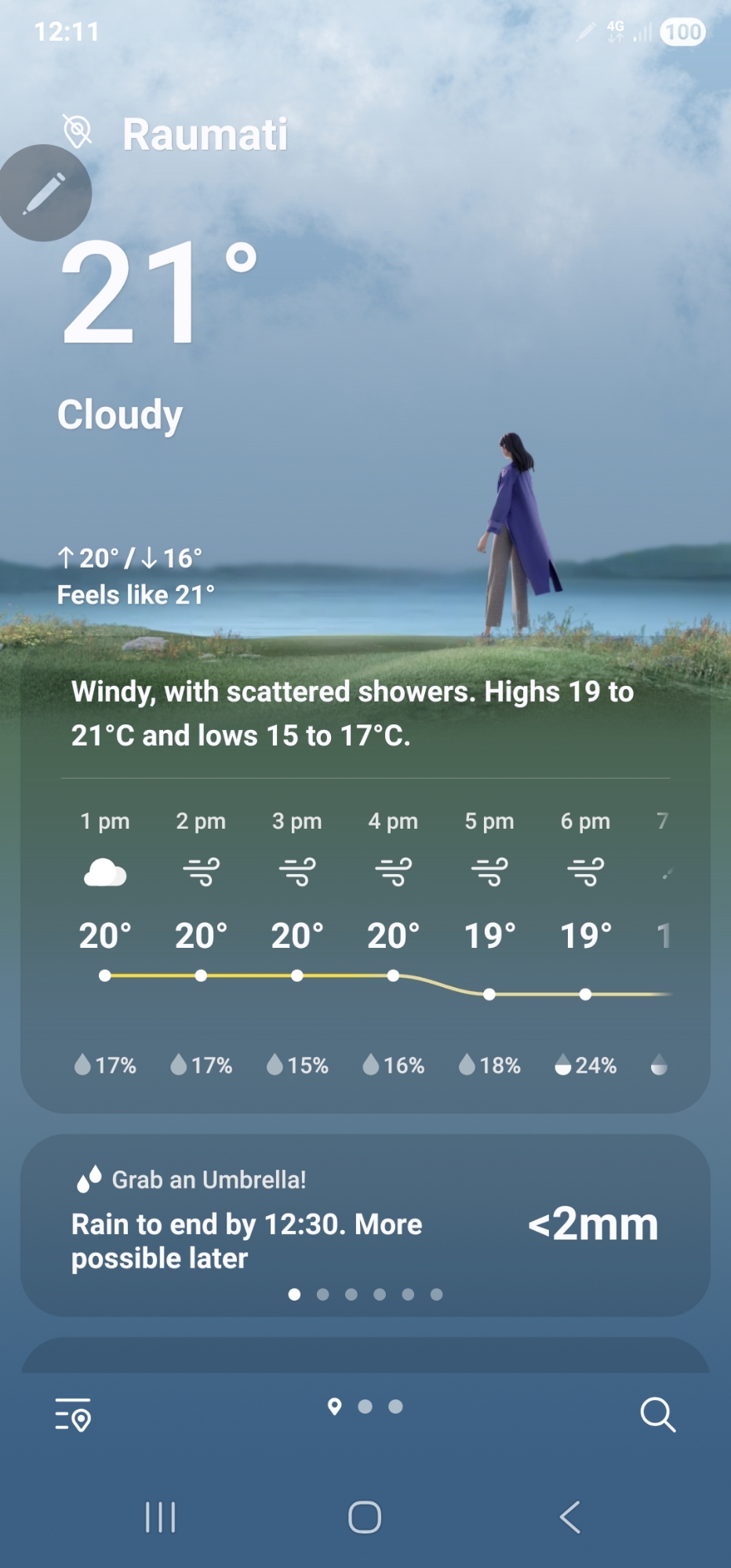731x1568 pixels.
Task: Open the Grab an Umbrella rain card
Action: [365, 1225]
